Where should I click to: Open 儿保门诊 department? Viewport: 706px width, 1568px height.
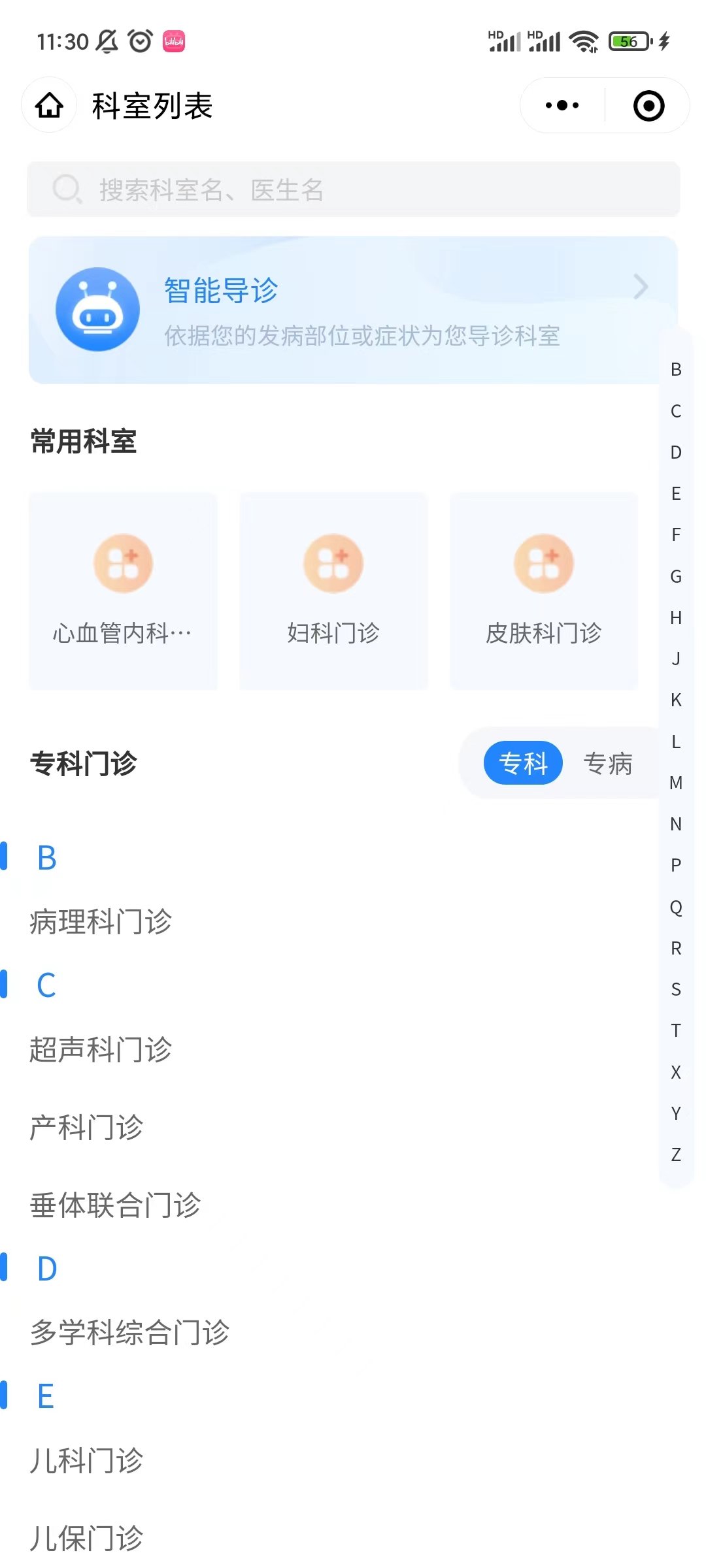coord(86,1539)
